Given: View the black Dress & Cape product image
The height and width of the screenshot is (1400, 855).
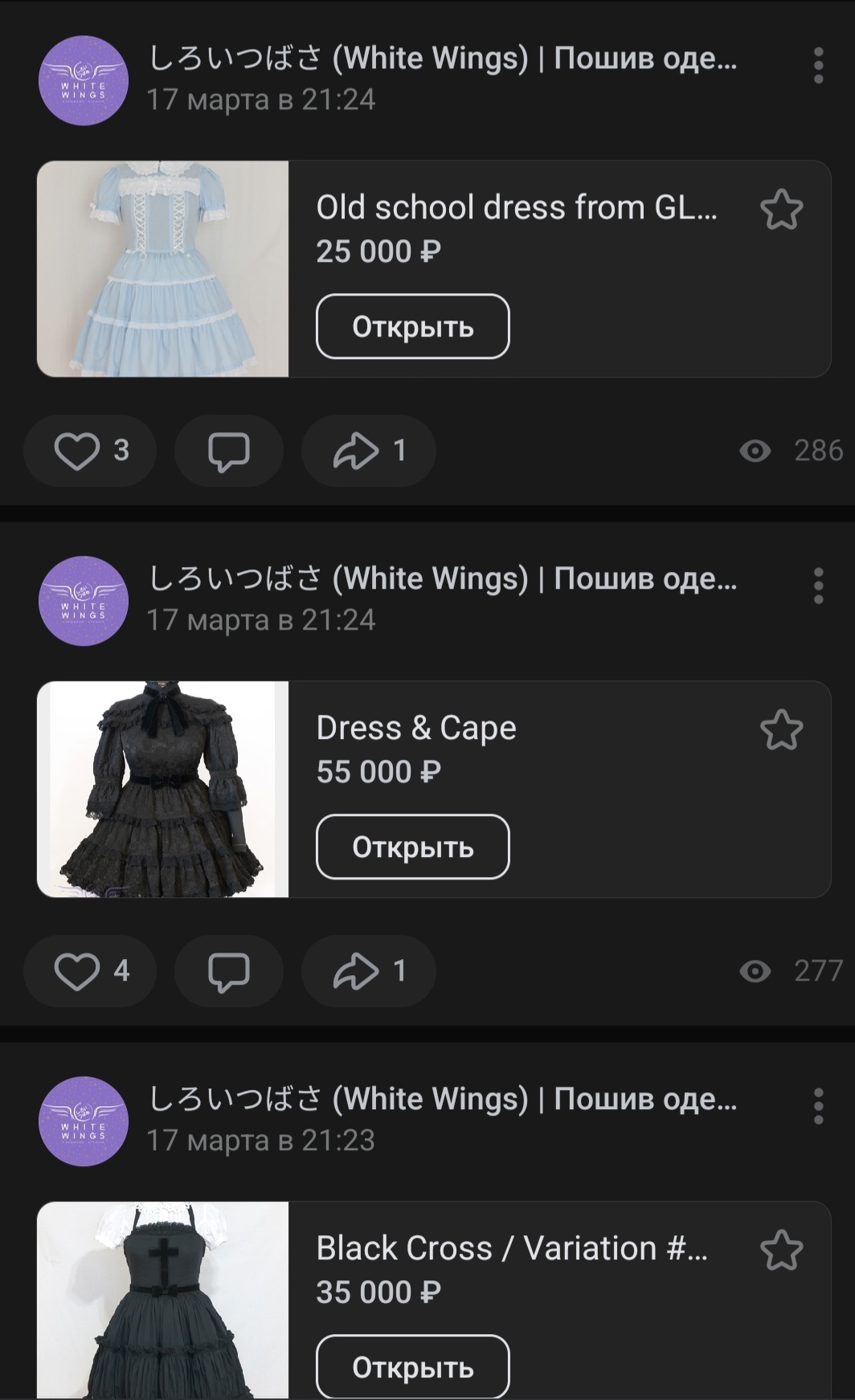Looking at the screenshot, I should click(x=163, y=790).
